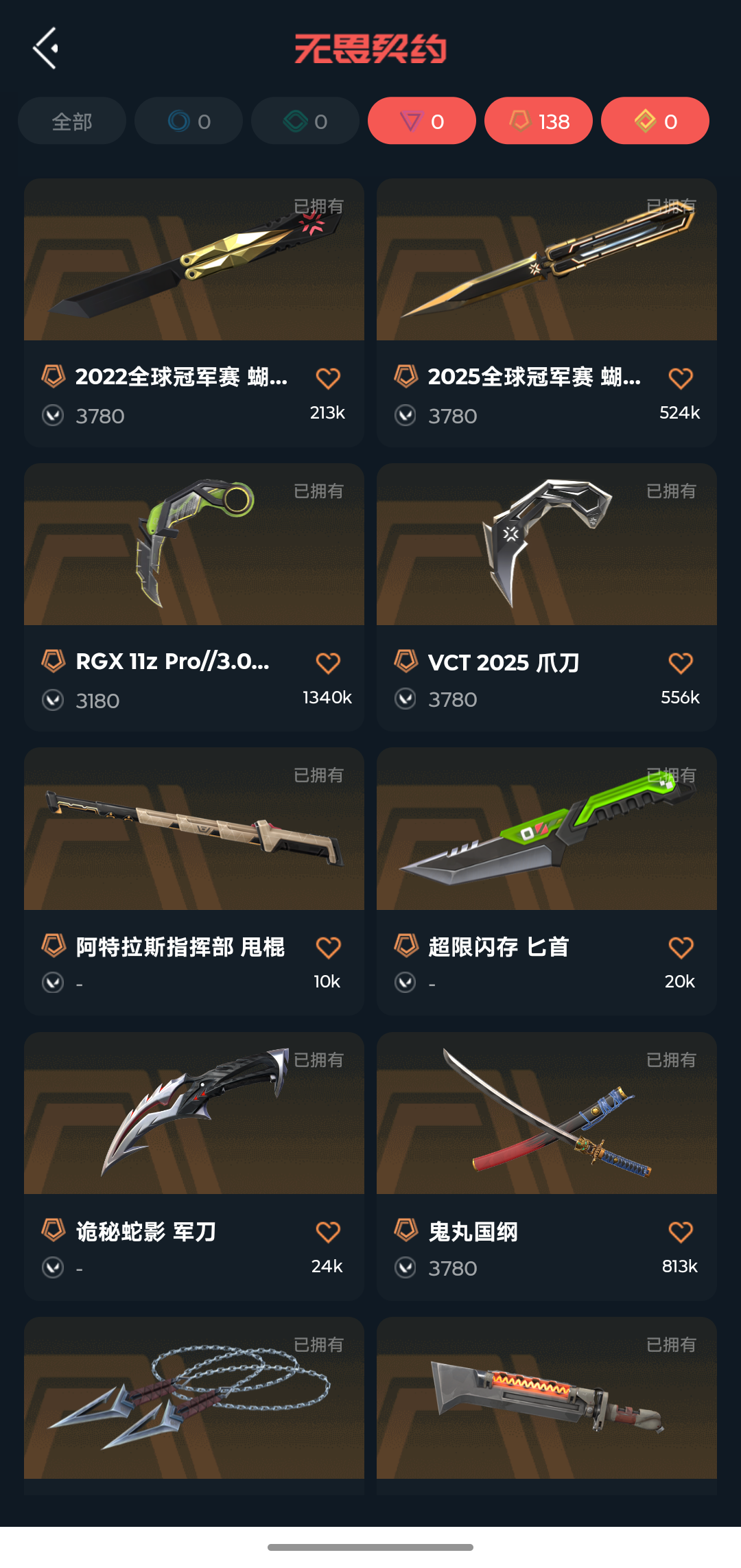Viewport: 741px width, 1568px height.
Task: Like the RGX 11z Pro//3.0 skin
Action: [328, 663]
